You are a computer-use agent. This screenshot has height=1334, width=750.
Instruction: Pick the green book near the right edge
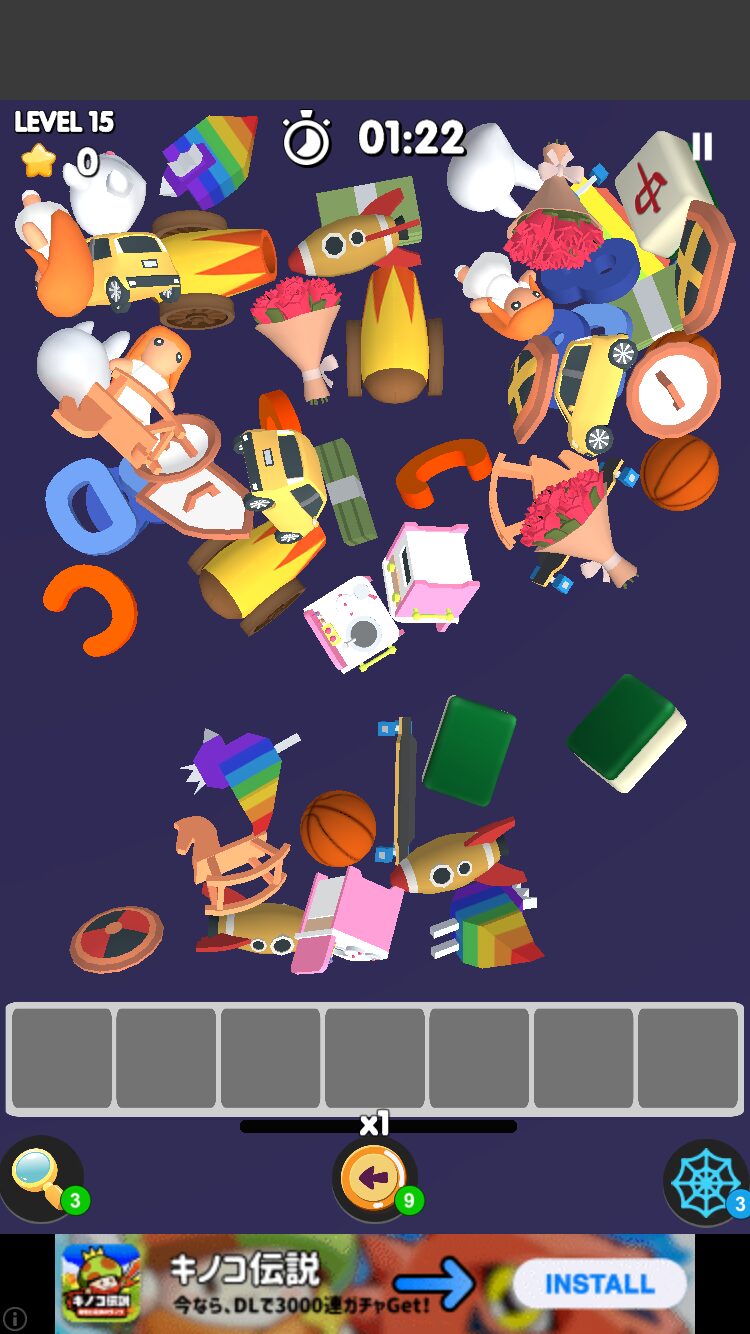coord(626,733)
